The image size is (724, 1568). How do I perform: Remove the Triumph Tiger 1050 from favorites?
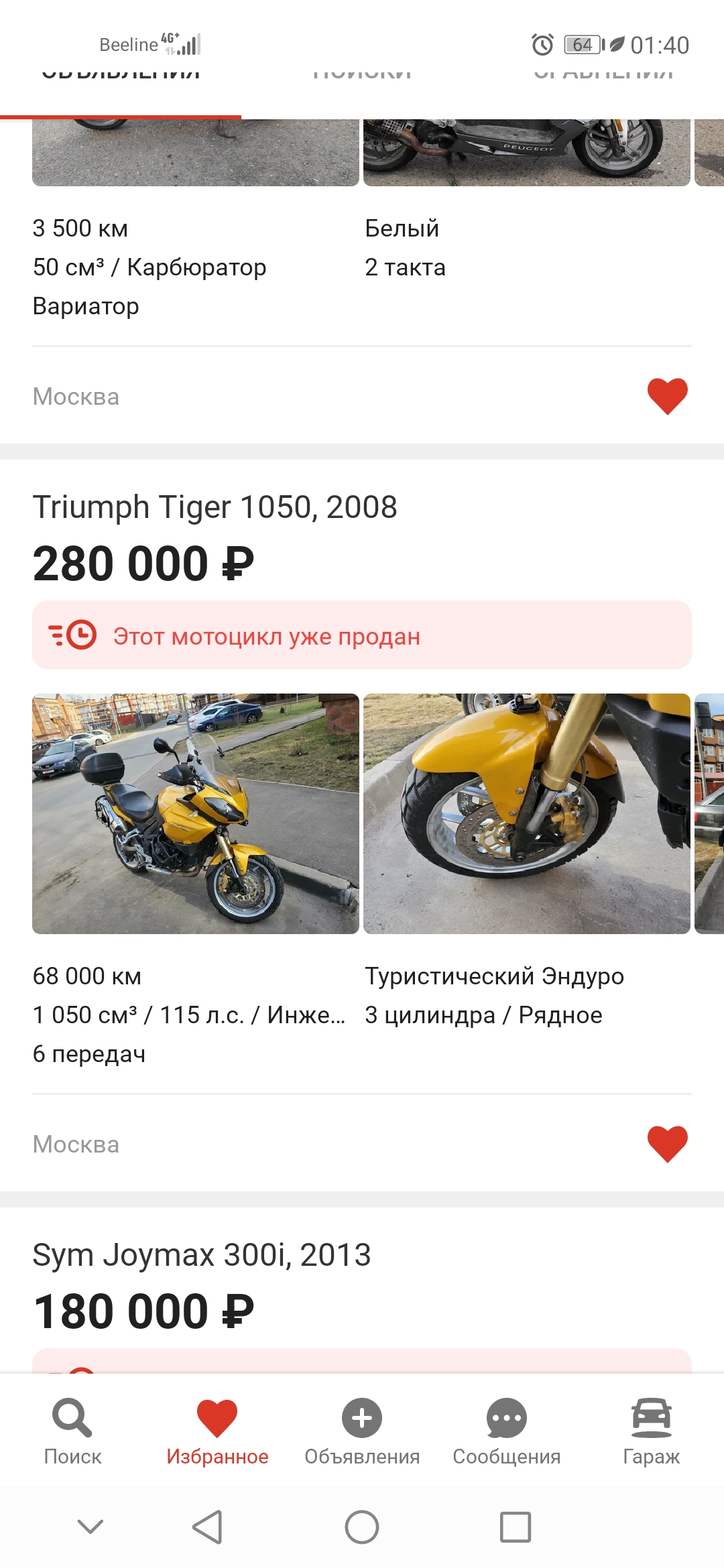click(667, 1144)
